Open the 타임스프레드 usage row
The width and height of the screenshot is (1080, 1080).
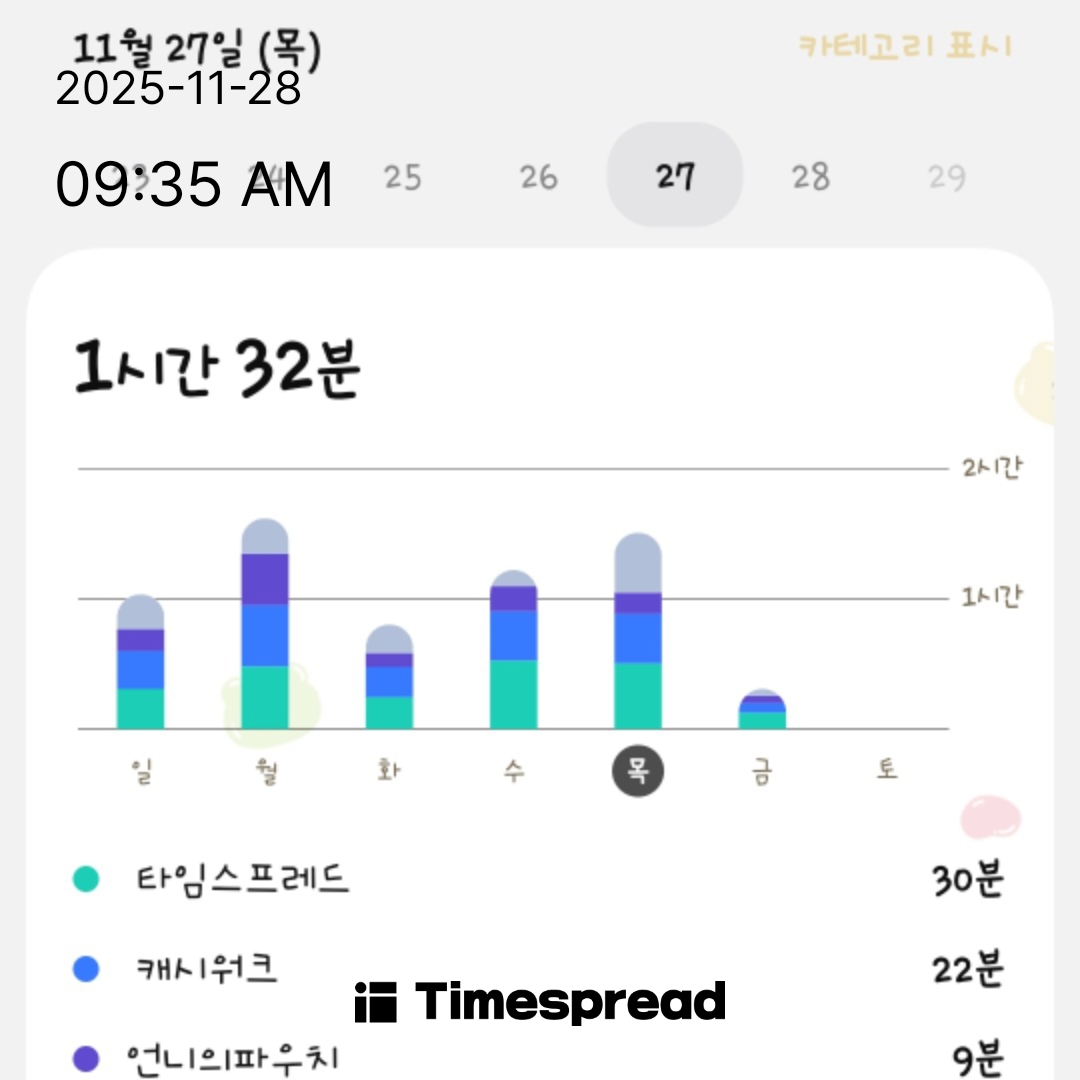[539, 879]
